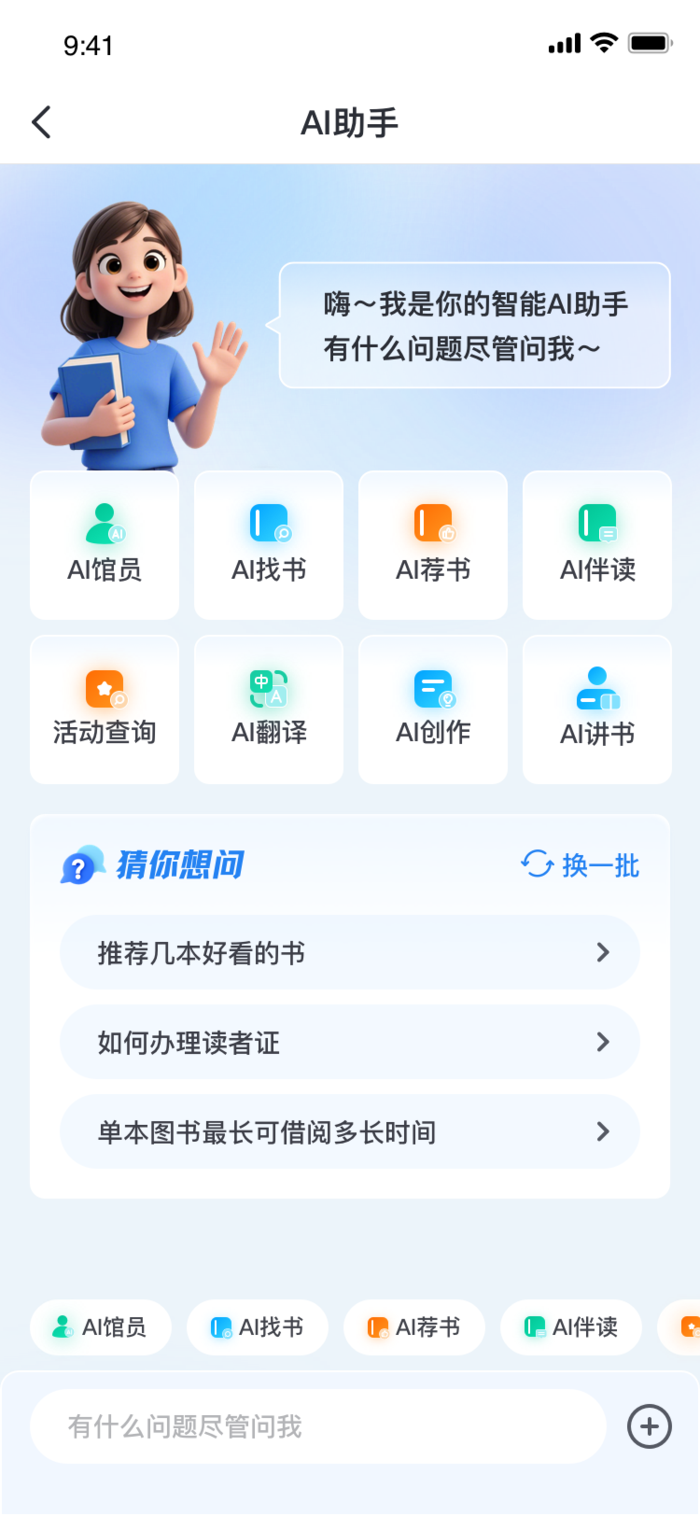The width and height of the screenshot is (700, 1516).
Task: Launch the large AI伴读 card
Action: click(597, 545)
